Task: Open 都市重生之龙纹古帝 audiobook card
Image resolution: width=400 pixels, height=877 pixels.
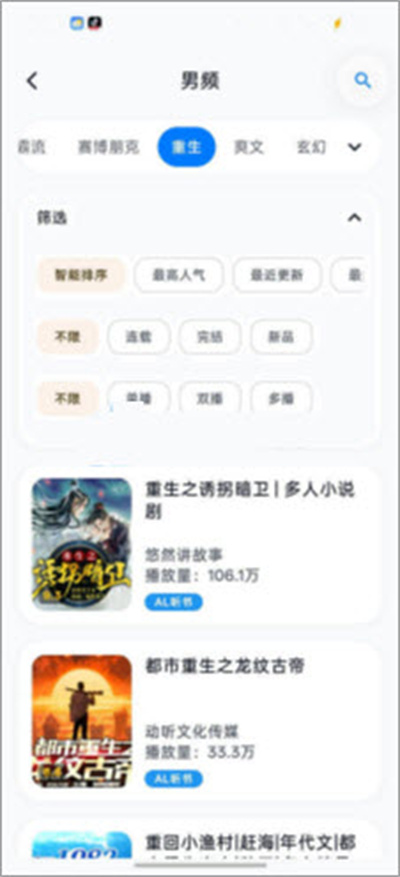Action: pyautogui.click(x=200, y=722)
